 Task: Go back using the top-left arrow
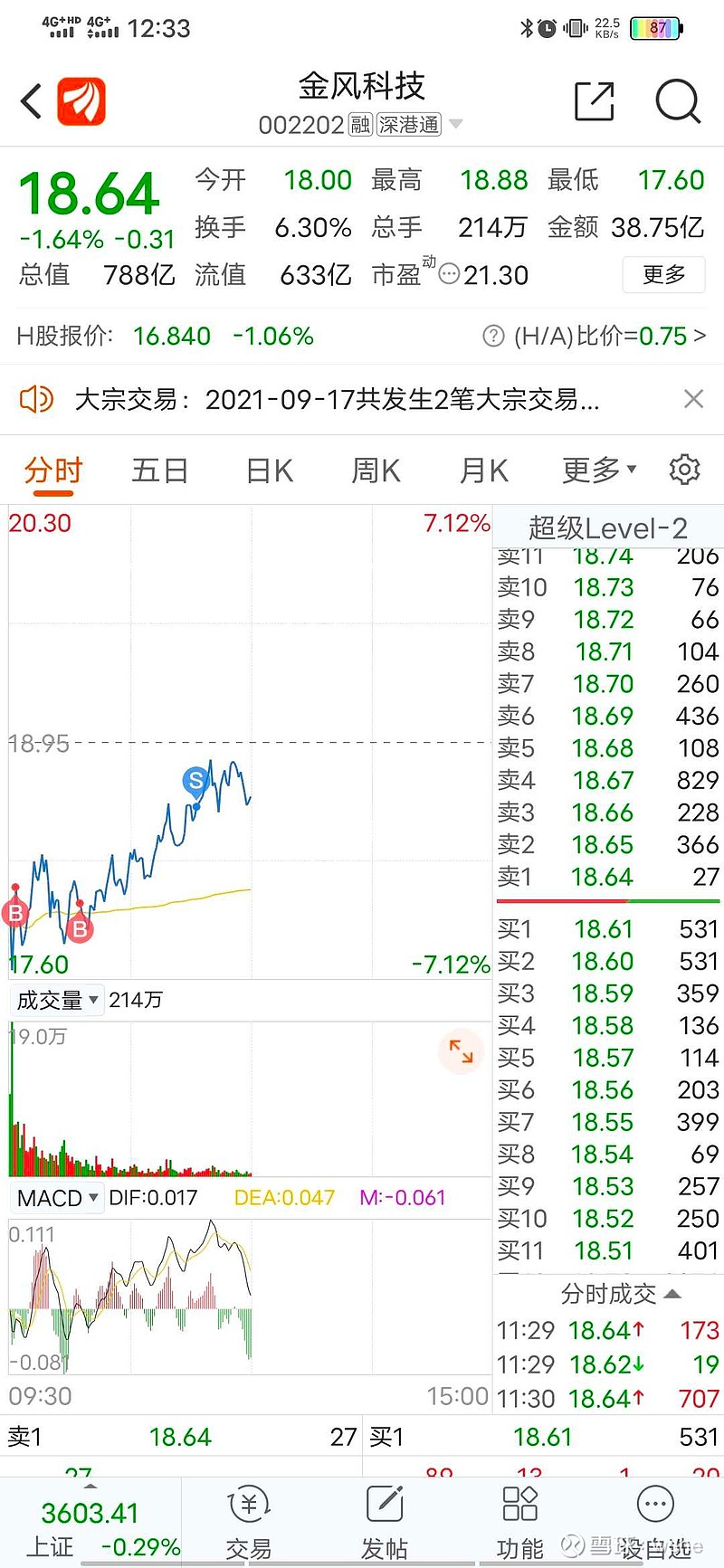click(32, 101)
